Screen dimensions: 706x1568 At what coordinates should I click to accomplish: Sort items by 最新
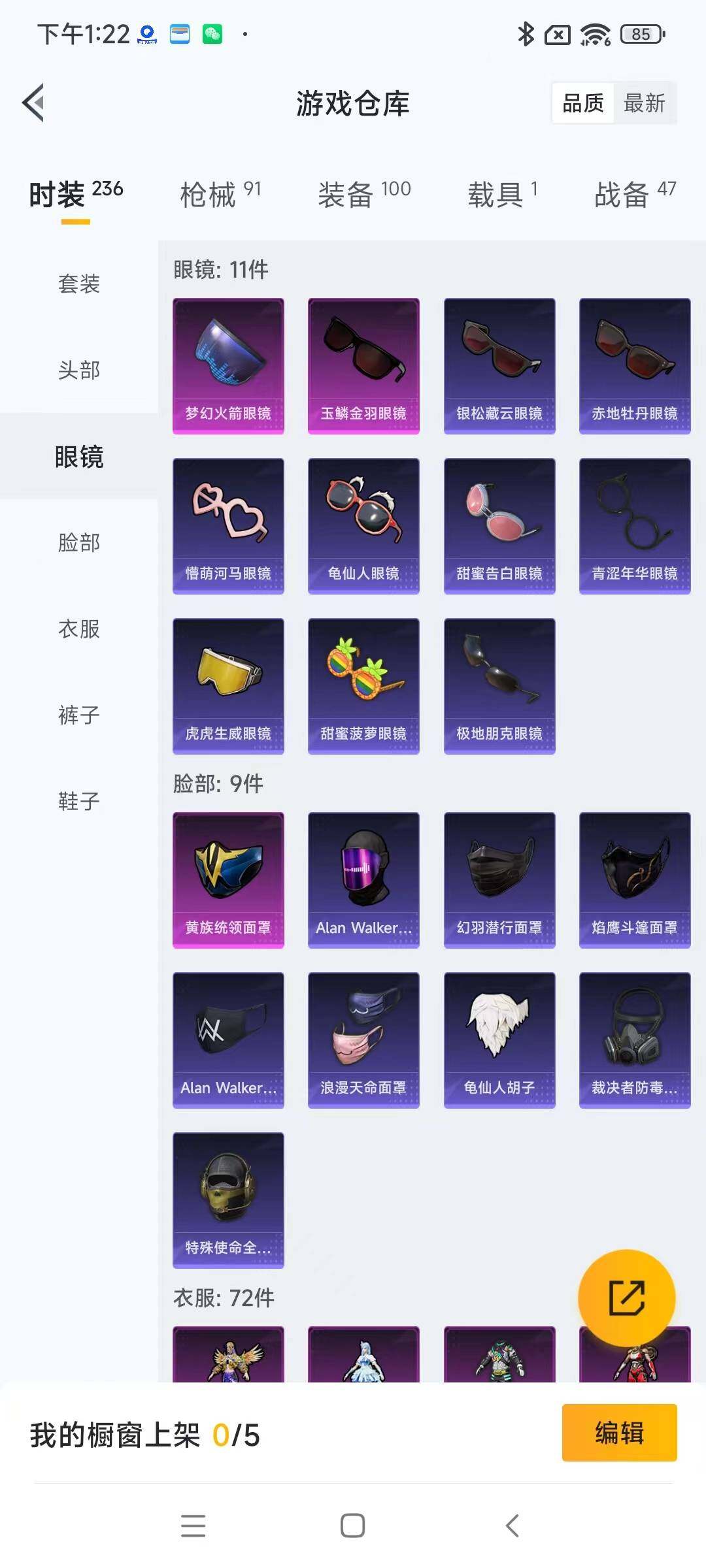pos(644,103)
